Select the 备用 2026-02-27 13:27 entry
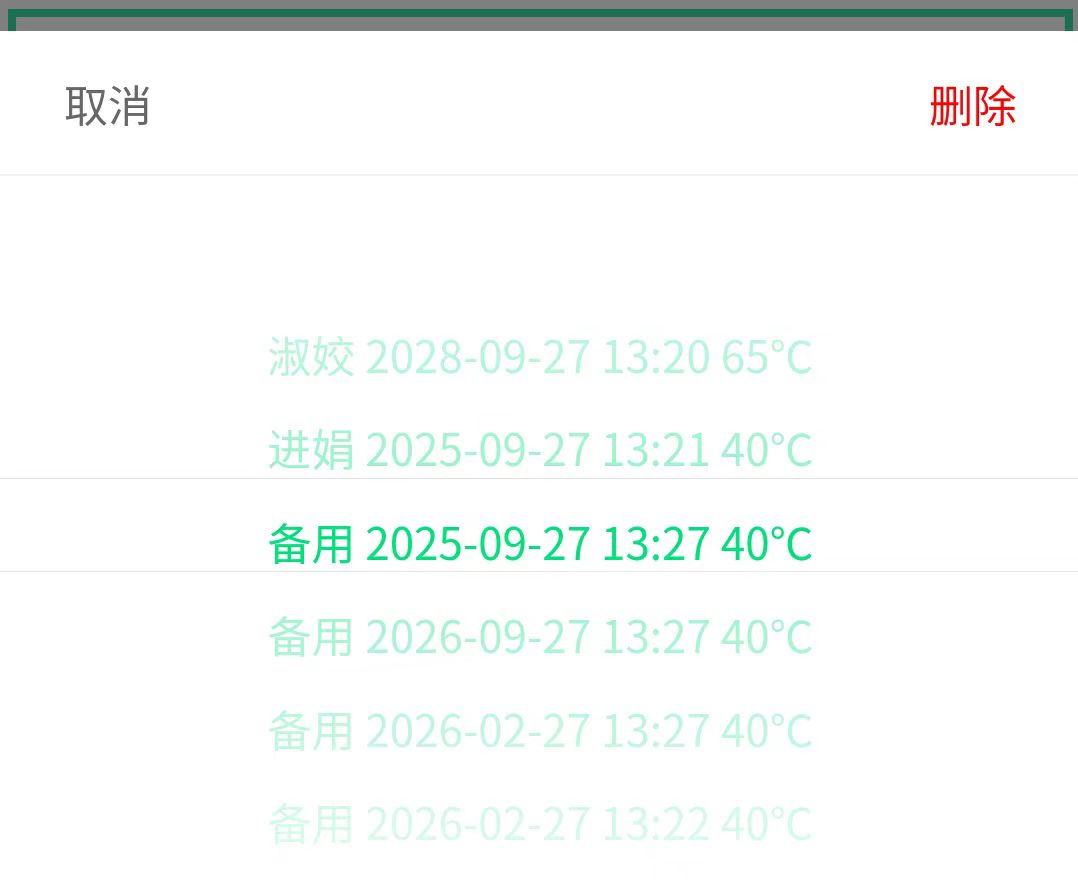The width and height of the screenshot is (1078, 883). [x=540, y=730]
